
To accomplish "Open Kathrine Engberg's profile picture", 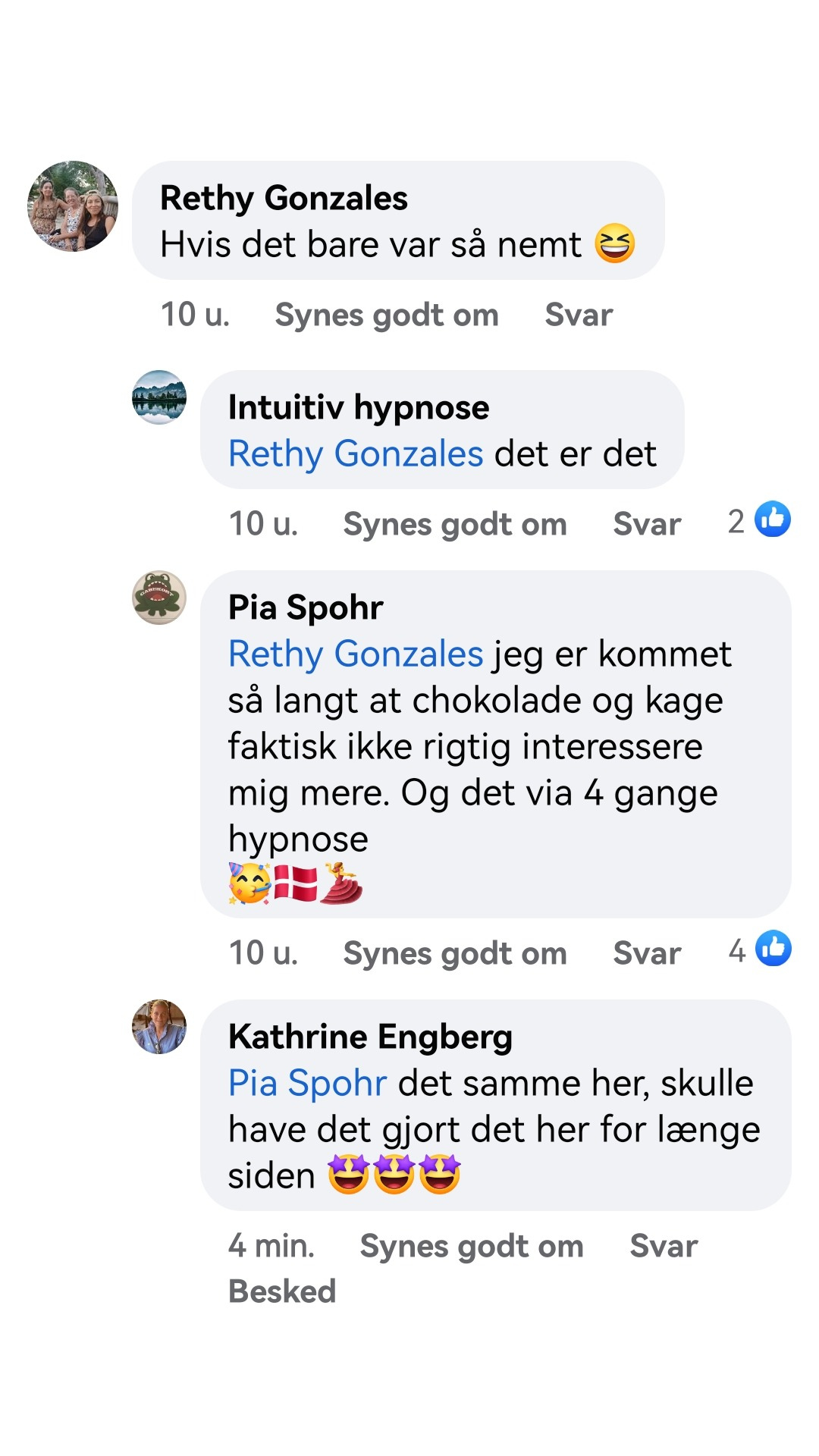I will point(159,1027).
